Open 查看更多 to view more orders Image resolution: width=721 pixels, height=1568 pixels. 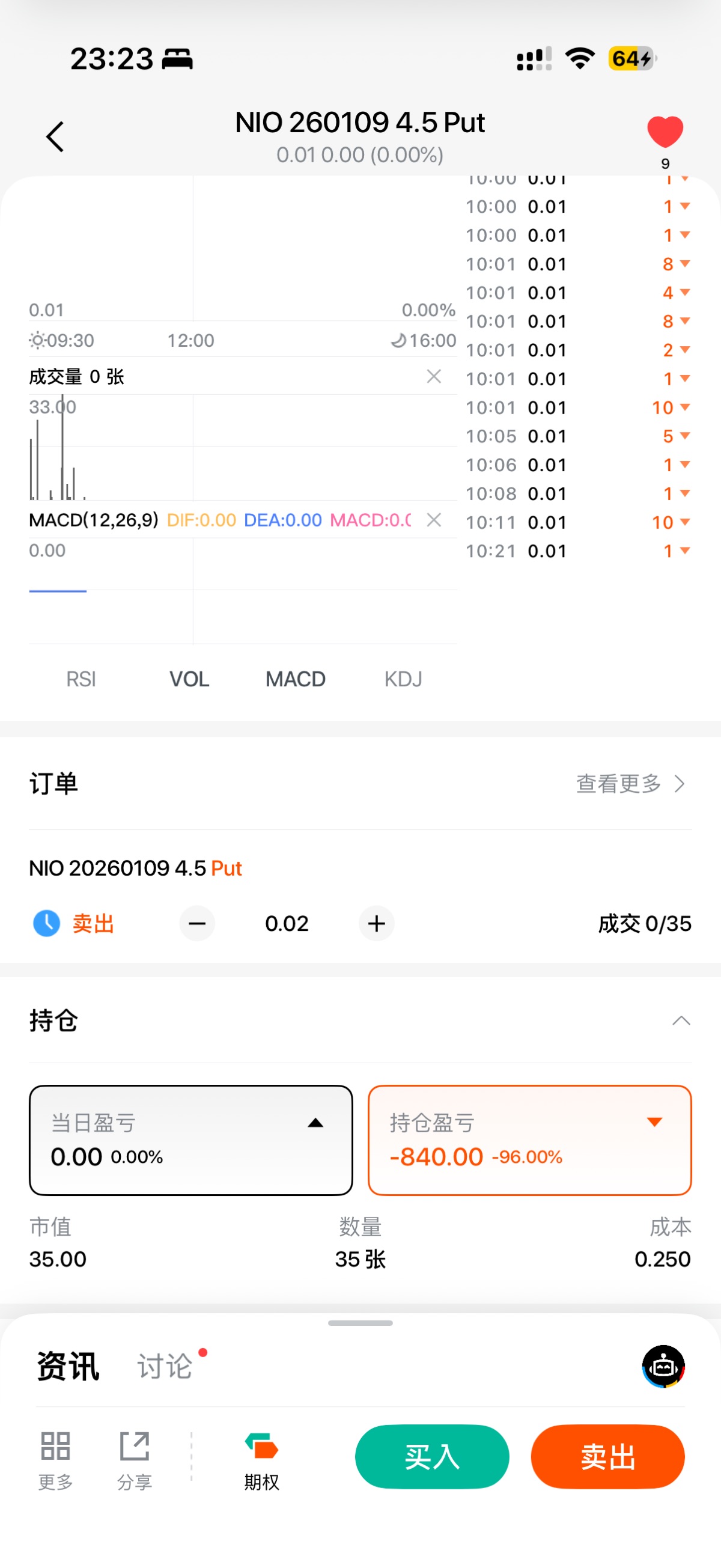coord(630,783)
